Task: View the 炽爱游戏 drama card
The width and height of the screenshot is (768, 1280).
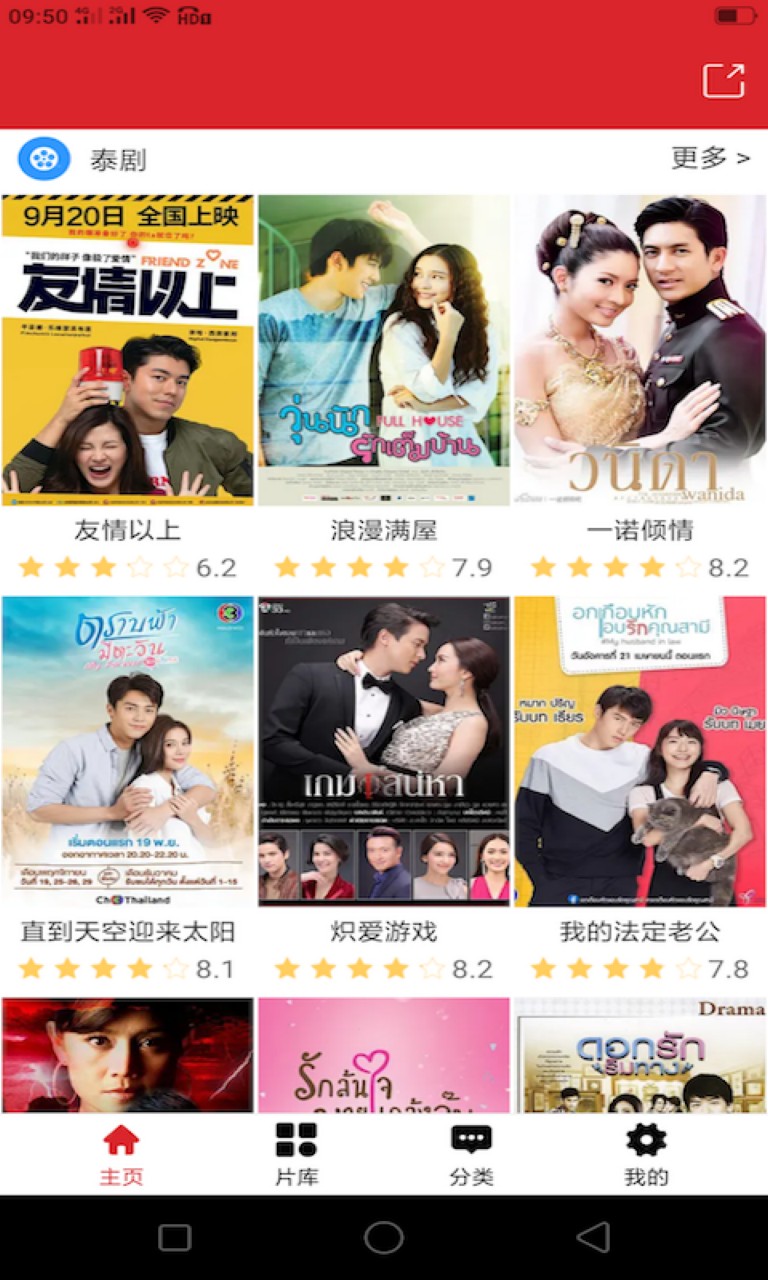Action: tap(384, 751)
